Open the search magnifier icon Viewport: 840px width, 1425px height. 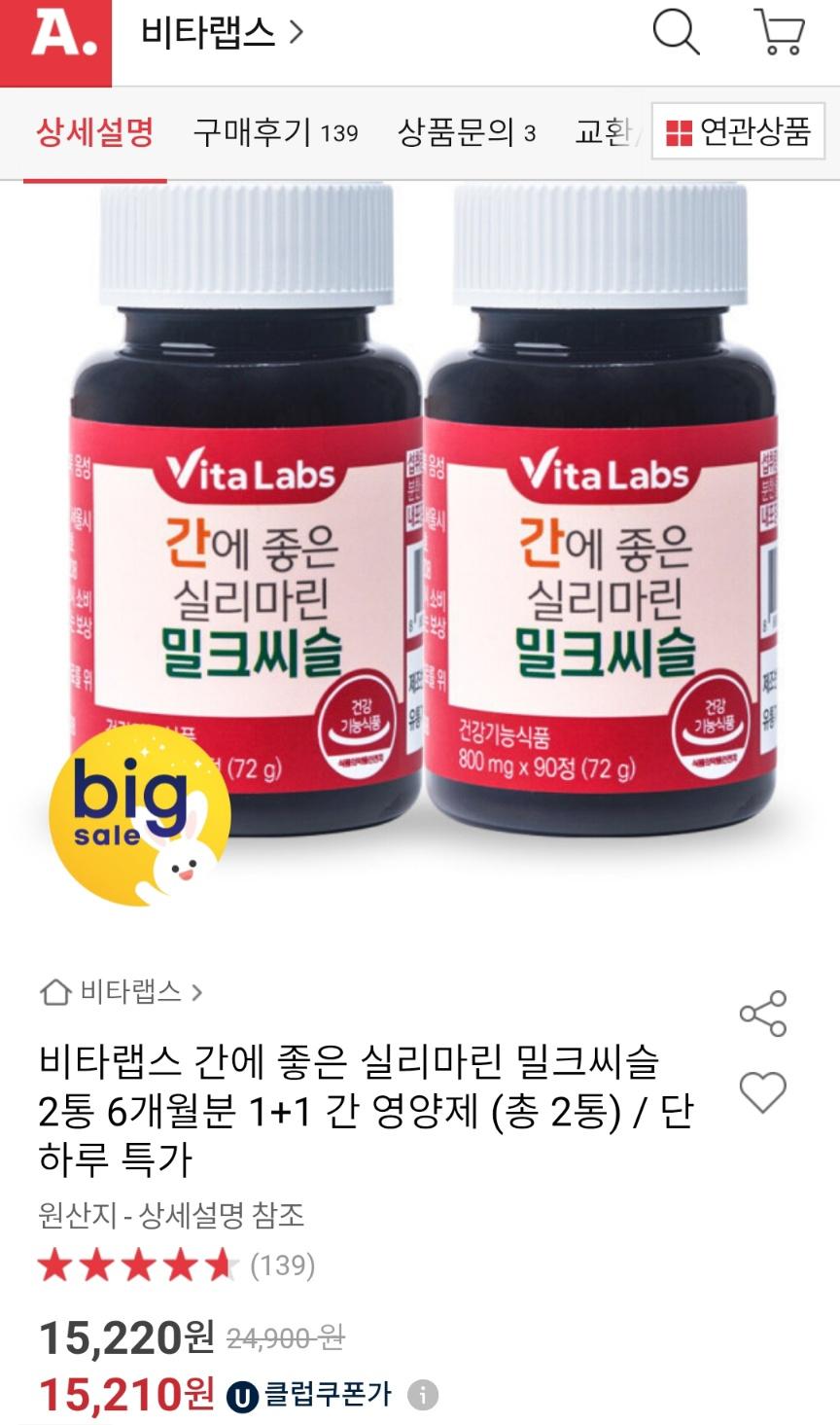pos(676,34)
